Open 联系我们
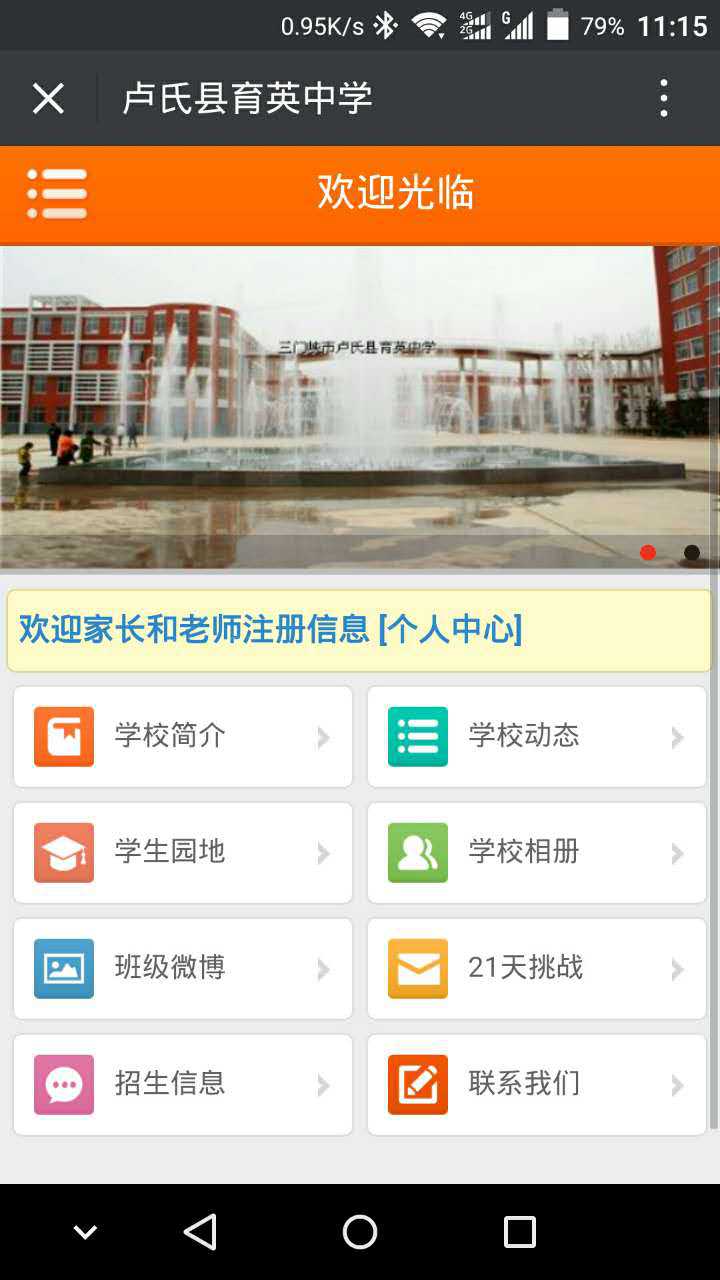This screenshot has width=720, height=1280. (537, 1085)
